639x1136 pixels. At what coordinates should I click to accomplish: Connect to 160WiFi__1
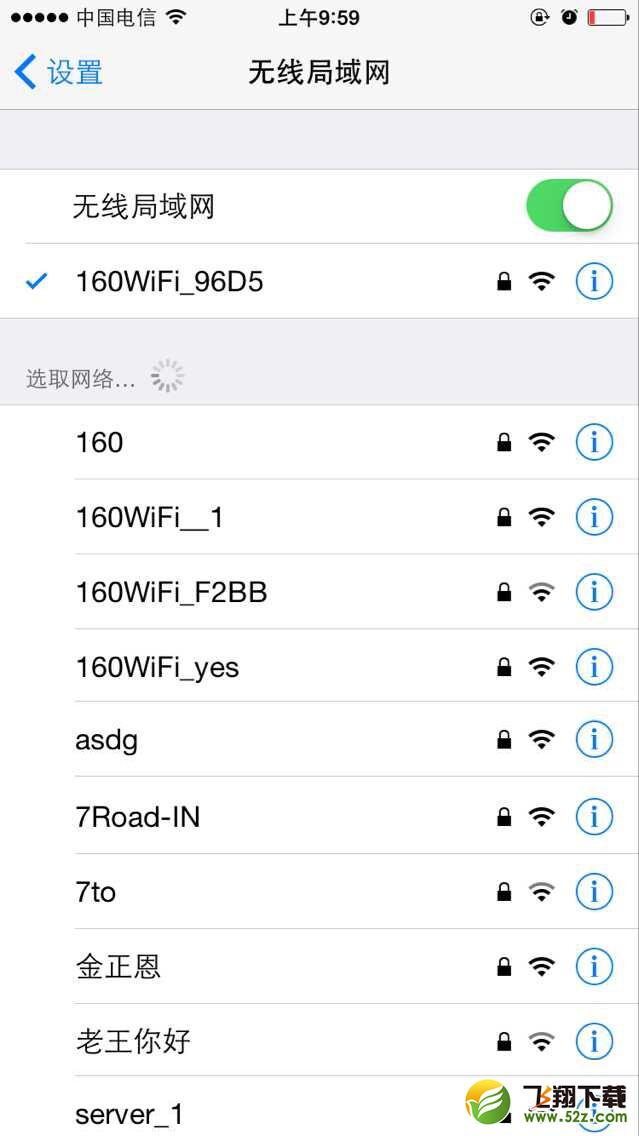pyautogui.click(x=320, y=517)
